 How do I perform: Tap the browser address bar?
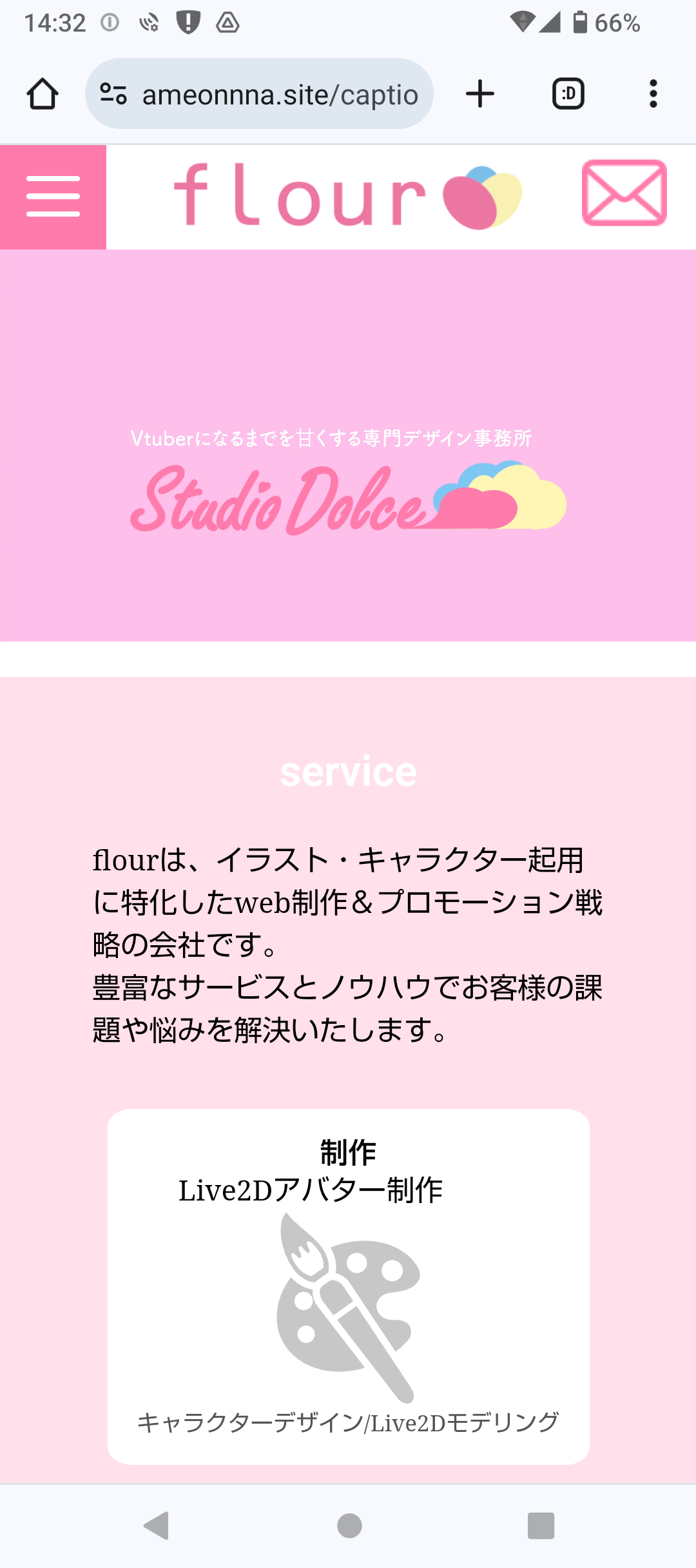(259, 94)
